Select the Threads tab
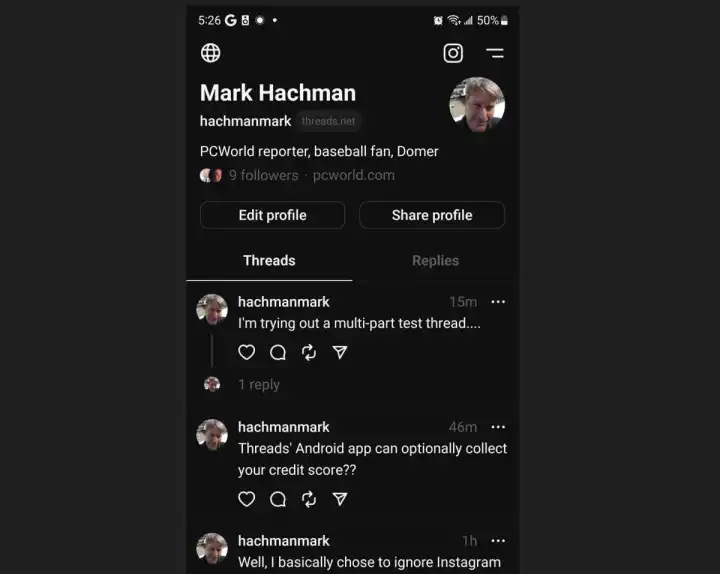 (x=269, y=261)
